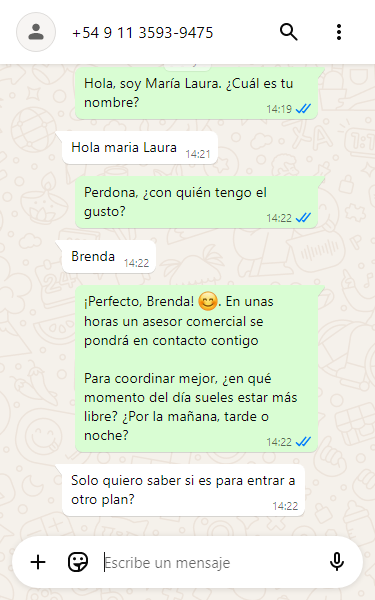
Task: Open the three-dot overflow menu
Action: point(339,32)
